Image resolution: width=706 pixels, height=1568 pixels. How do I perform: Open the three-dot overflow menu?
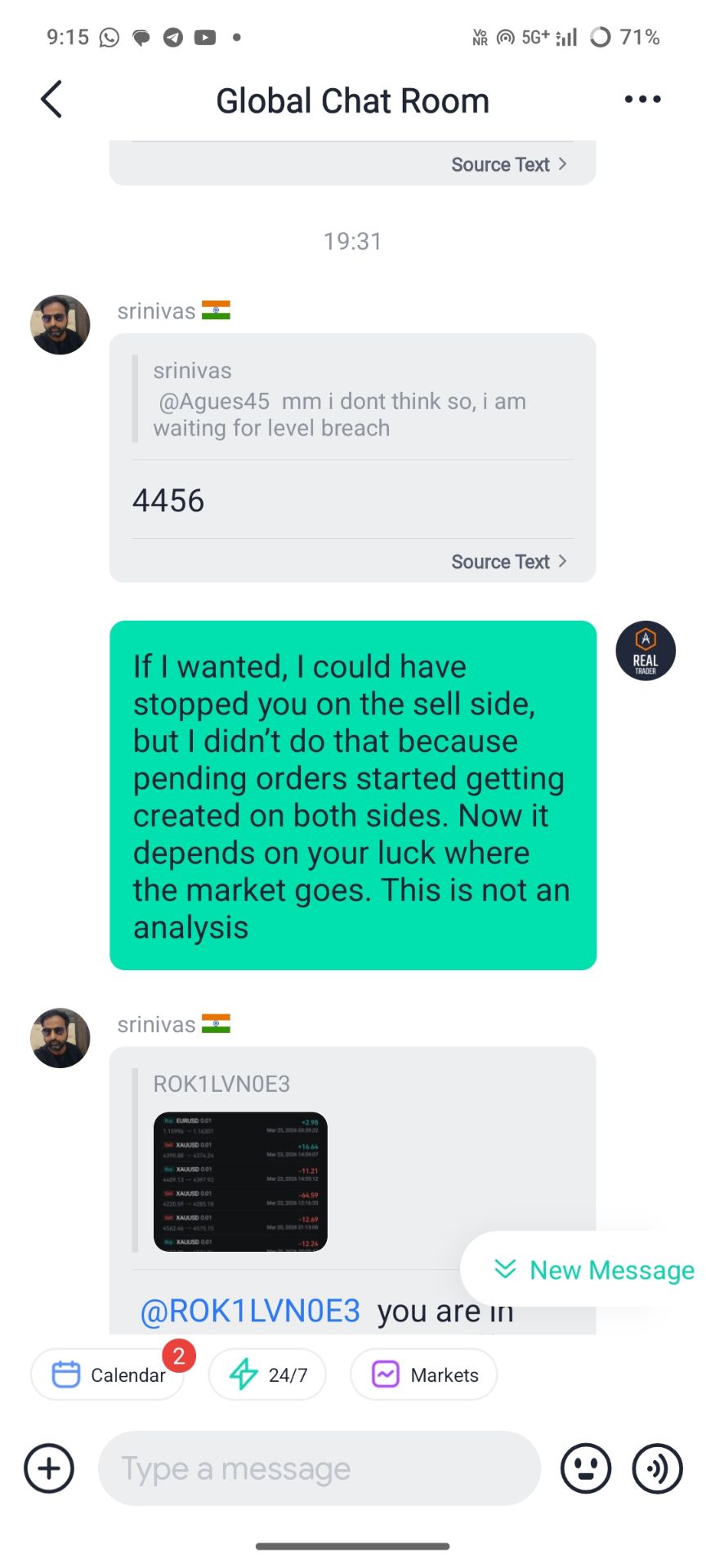[x=642, y=100]
